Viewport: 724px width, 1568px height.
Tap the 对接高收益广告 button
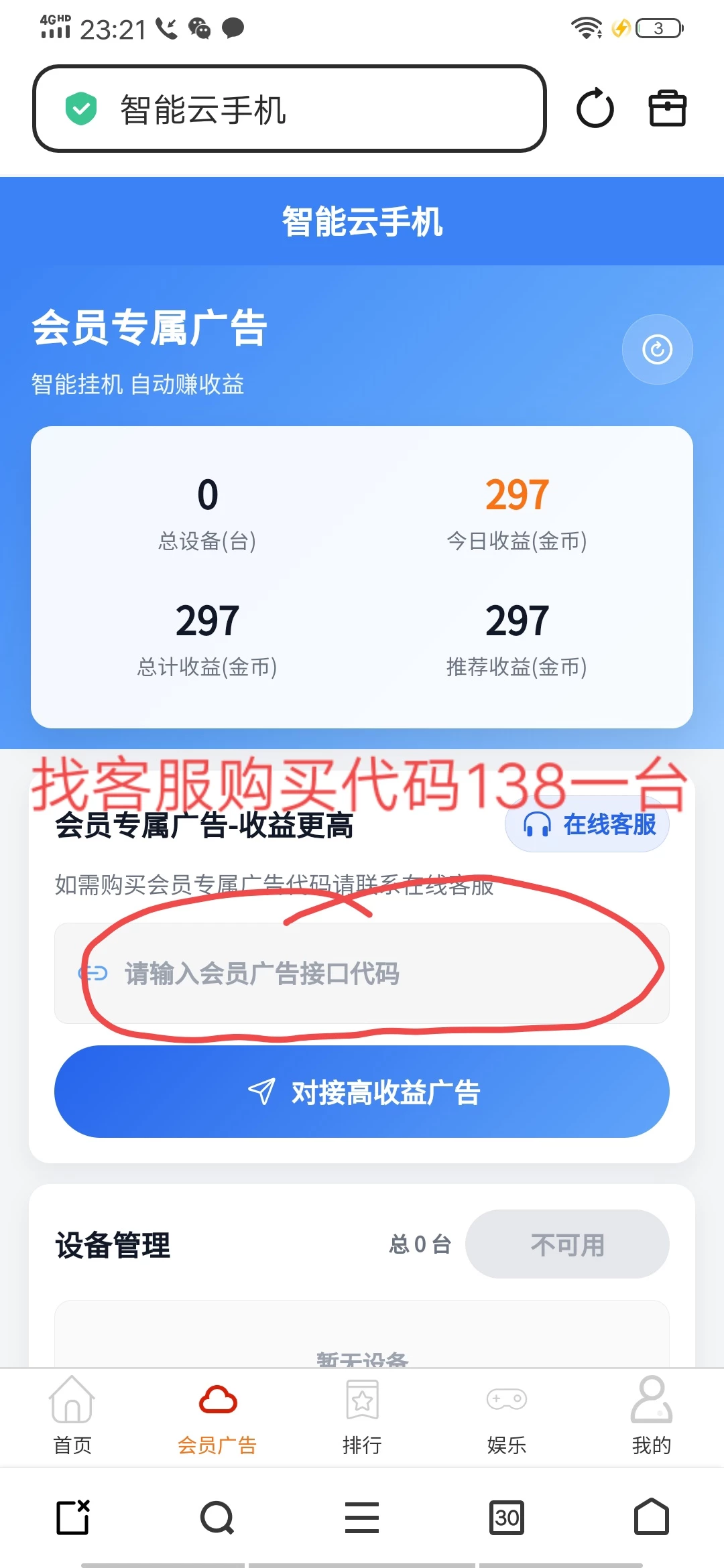(362, 1092)
